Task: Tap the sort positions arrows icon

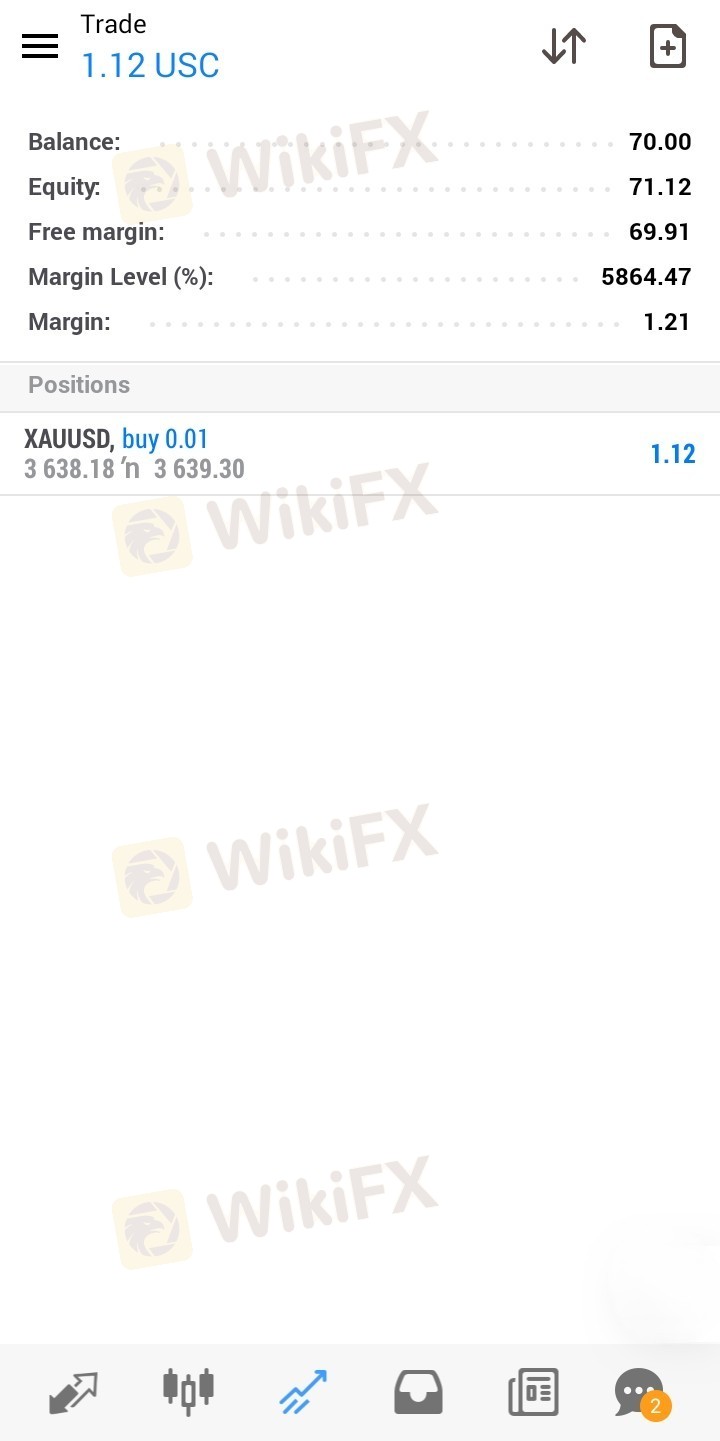Action: point(564,46)
